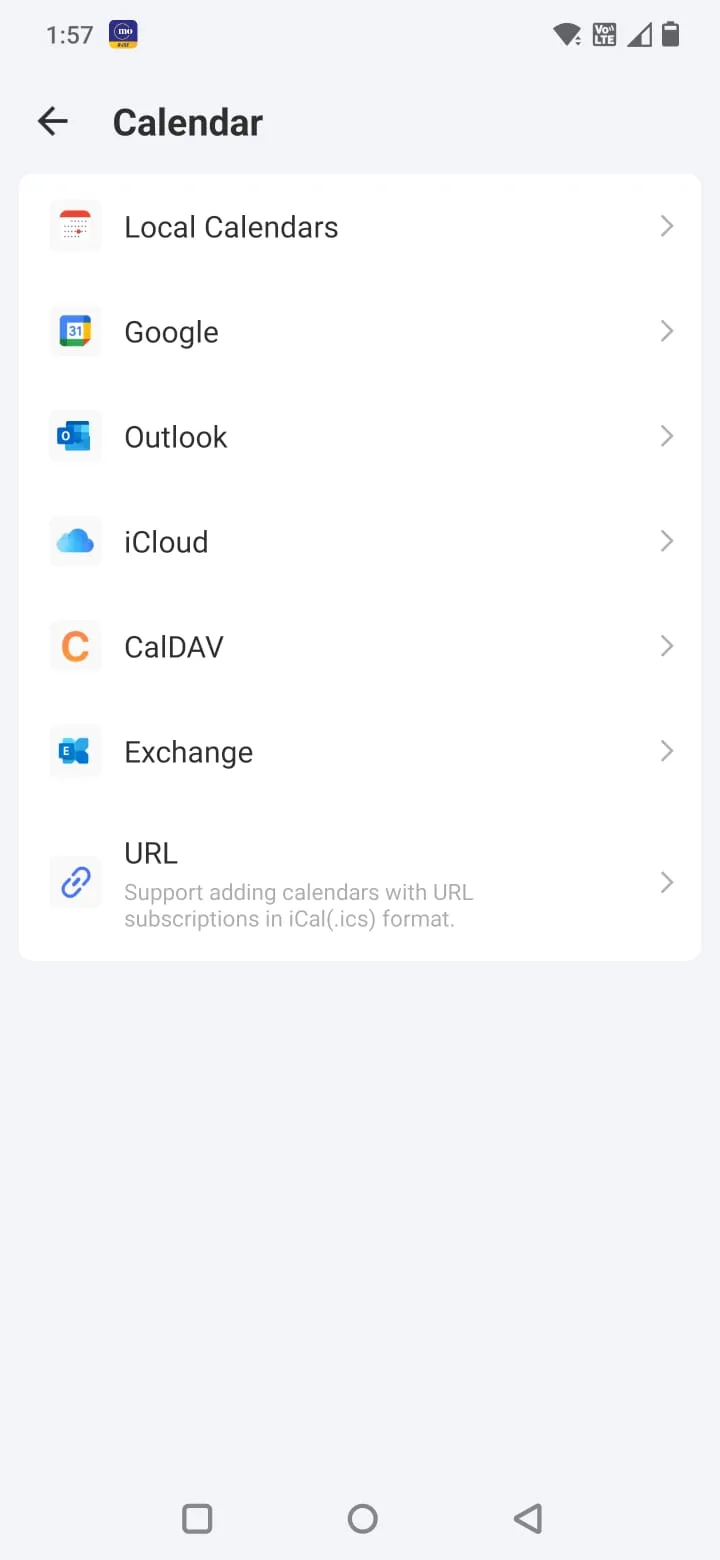Viewport: 720px width, 1560px height.
Task: Select the Google calendar option
Action: point(360,332)
